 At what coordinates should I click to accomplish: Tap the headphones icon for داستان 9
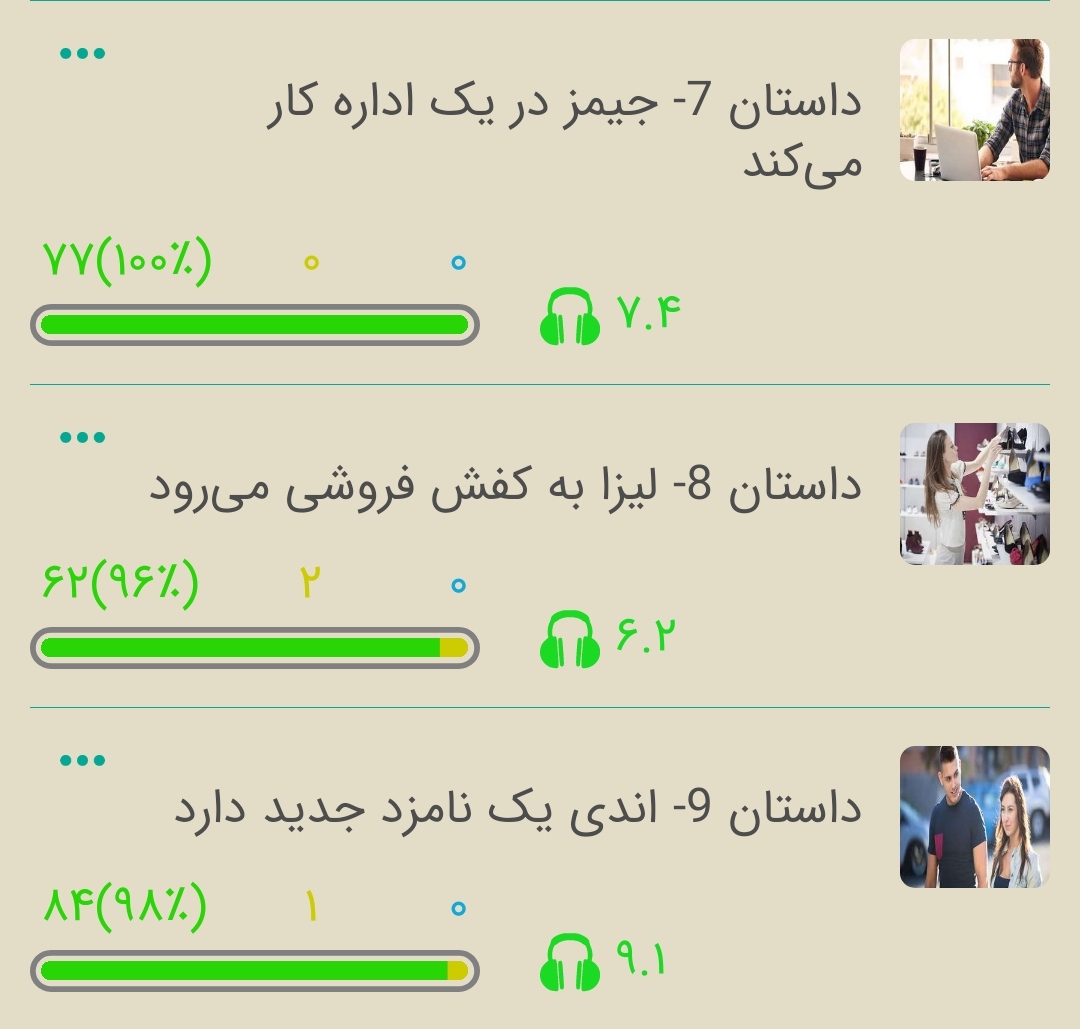point(570,963)
